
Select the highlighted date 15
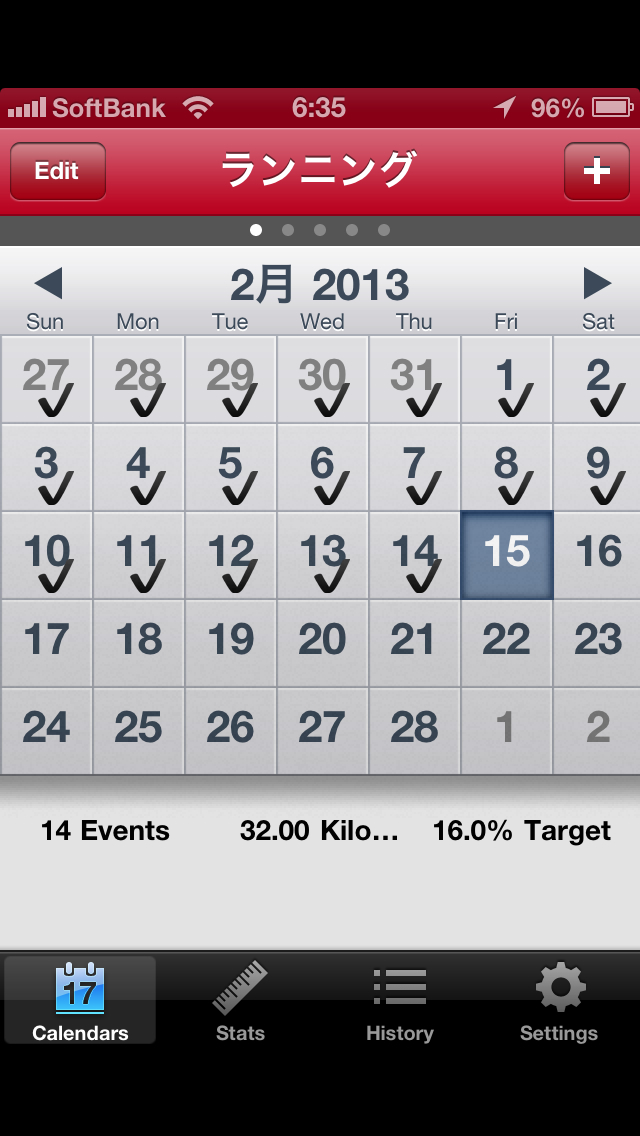pyautogui.click(x=506, y=555)
